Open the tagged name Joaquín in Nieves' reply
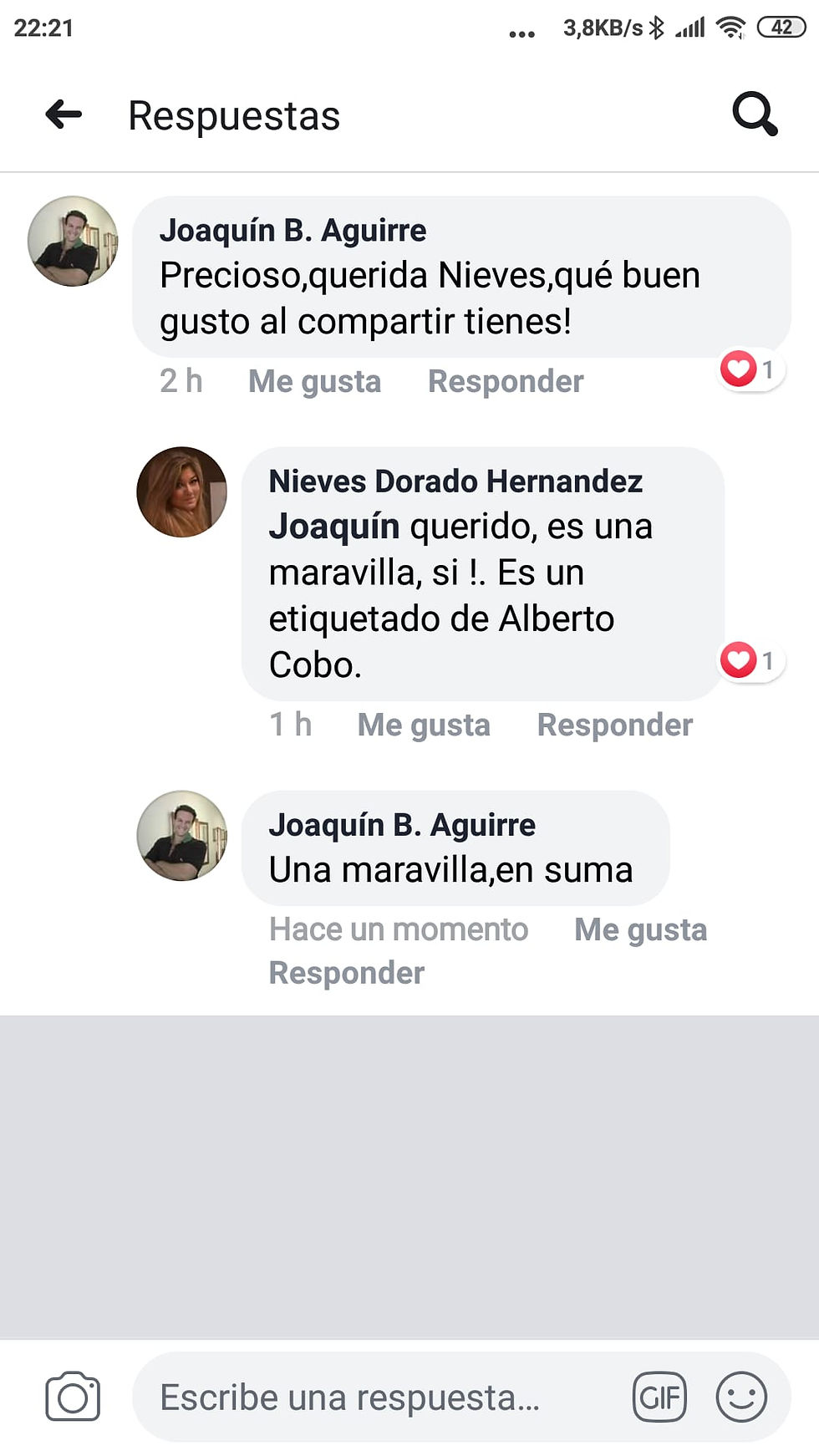The image size is (819, 1456). tap(333, 527)
